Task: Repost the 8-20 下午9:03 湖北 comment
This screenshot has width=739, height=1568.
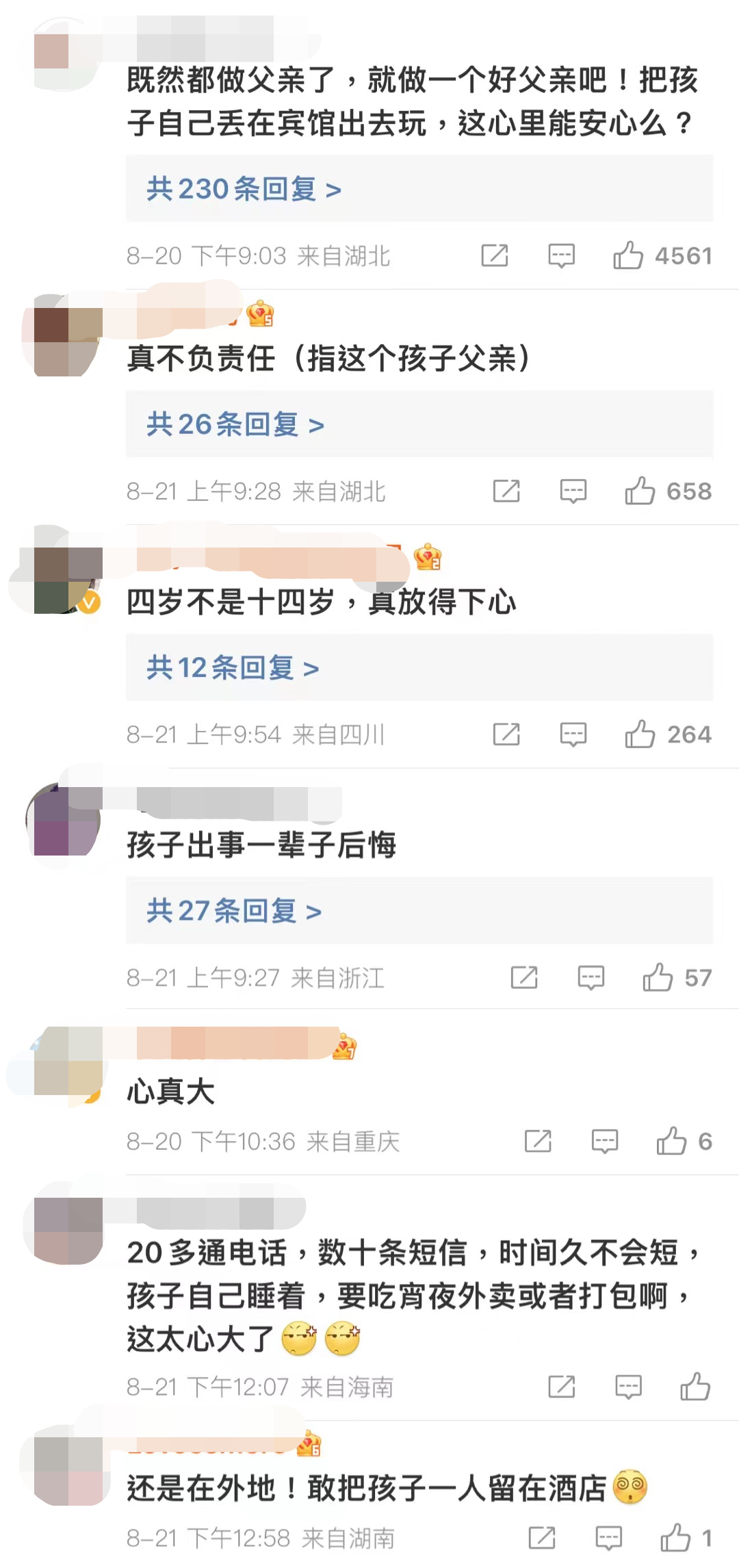Action: coord(494,256)
